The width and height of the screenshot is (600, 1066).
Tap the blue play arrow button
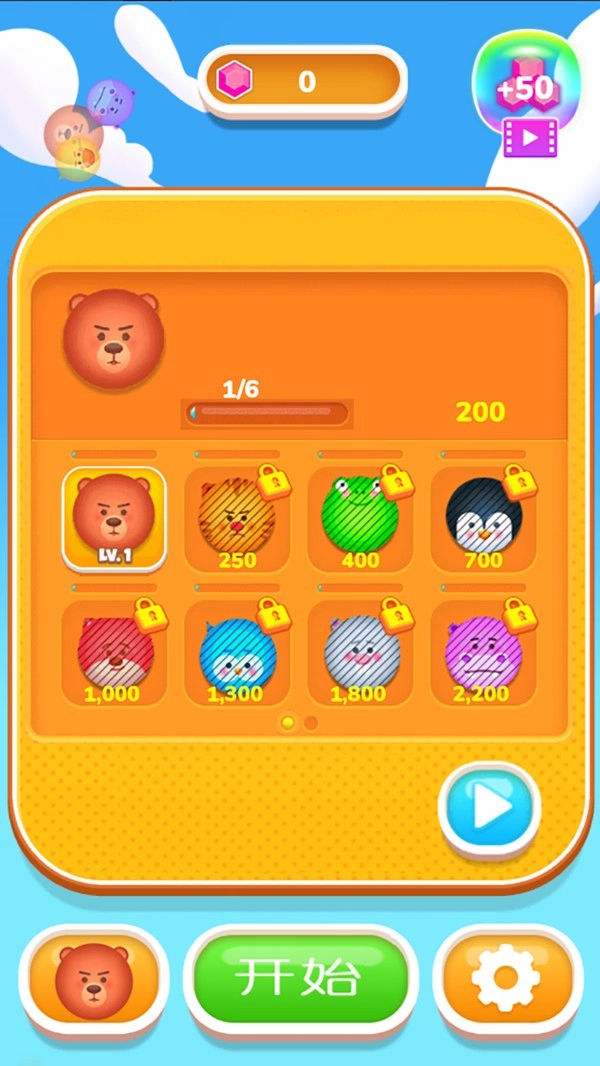point(489,810)
